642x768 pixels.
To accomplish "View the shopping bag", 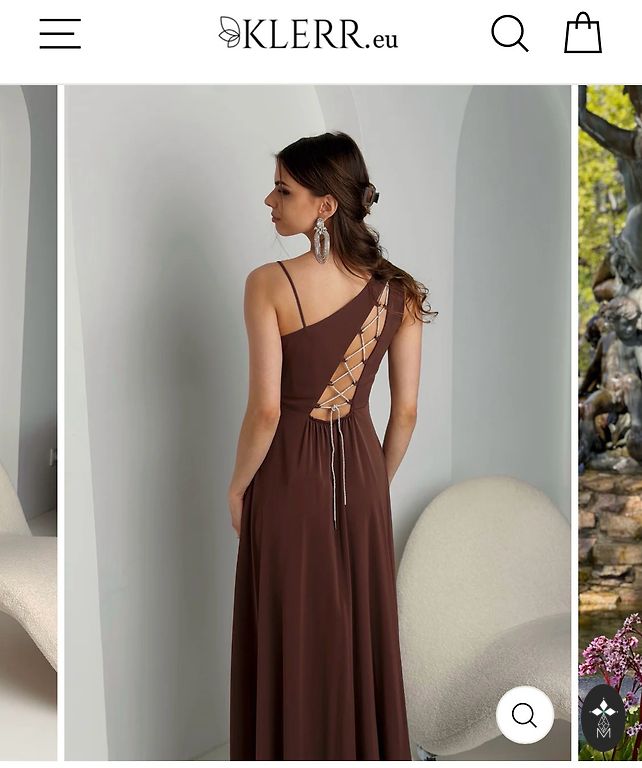I will [582, 34].
